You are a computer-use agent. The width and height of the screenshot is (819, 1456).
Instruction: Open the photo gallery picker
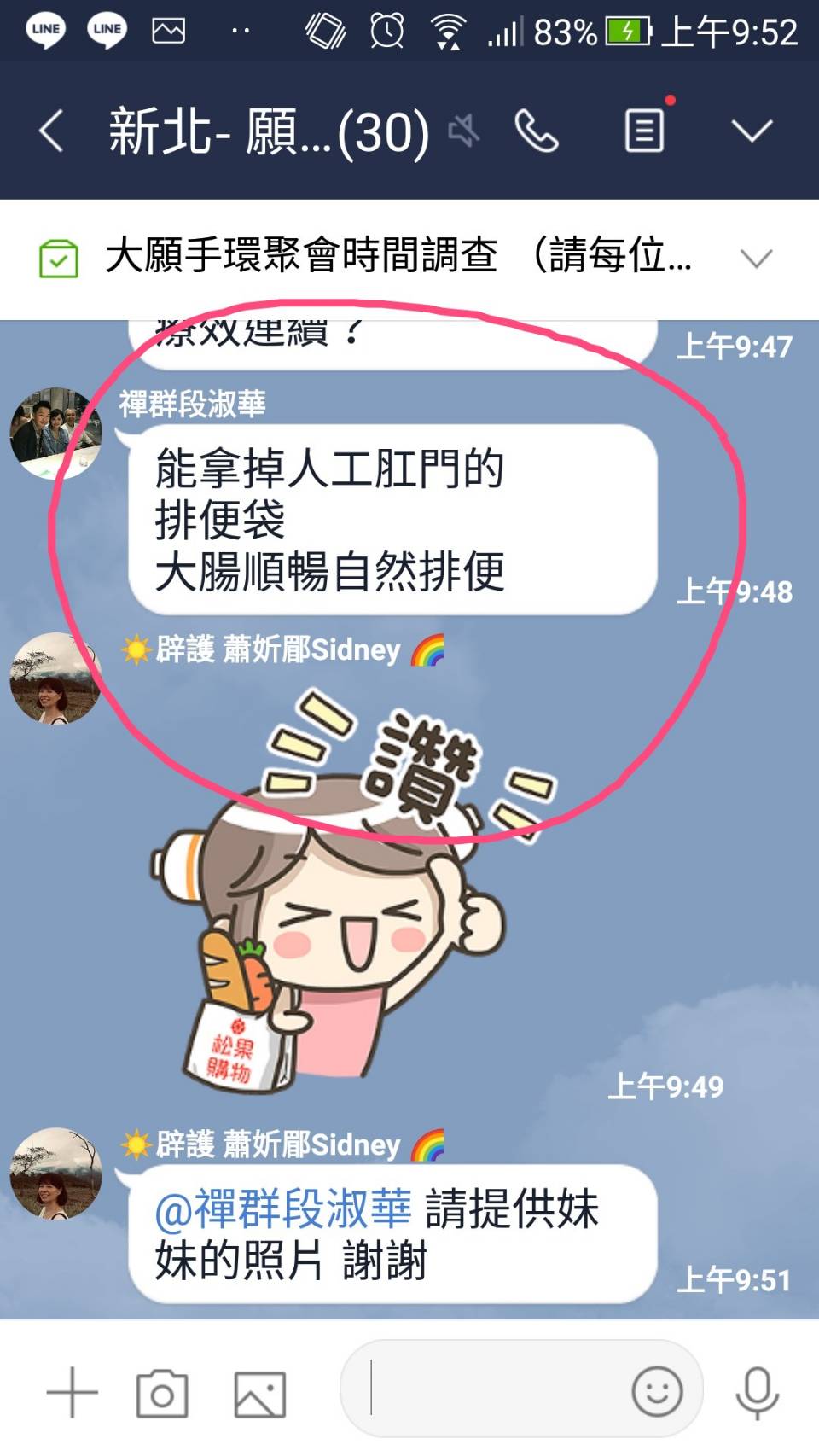point(259,1394)
